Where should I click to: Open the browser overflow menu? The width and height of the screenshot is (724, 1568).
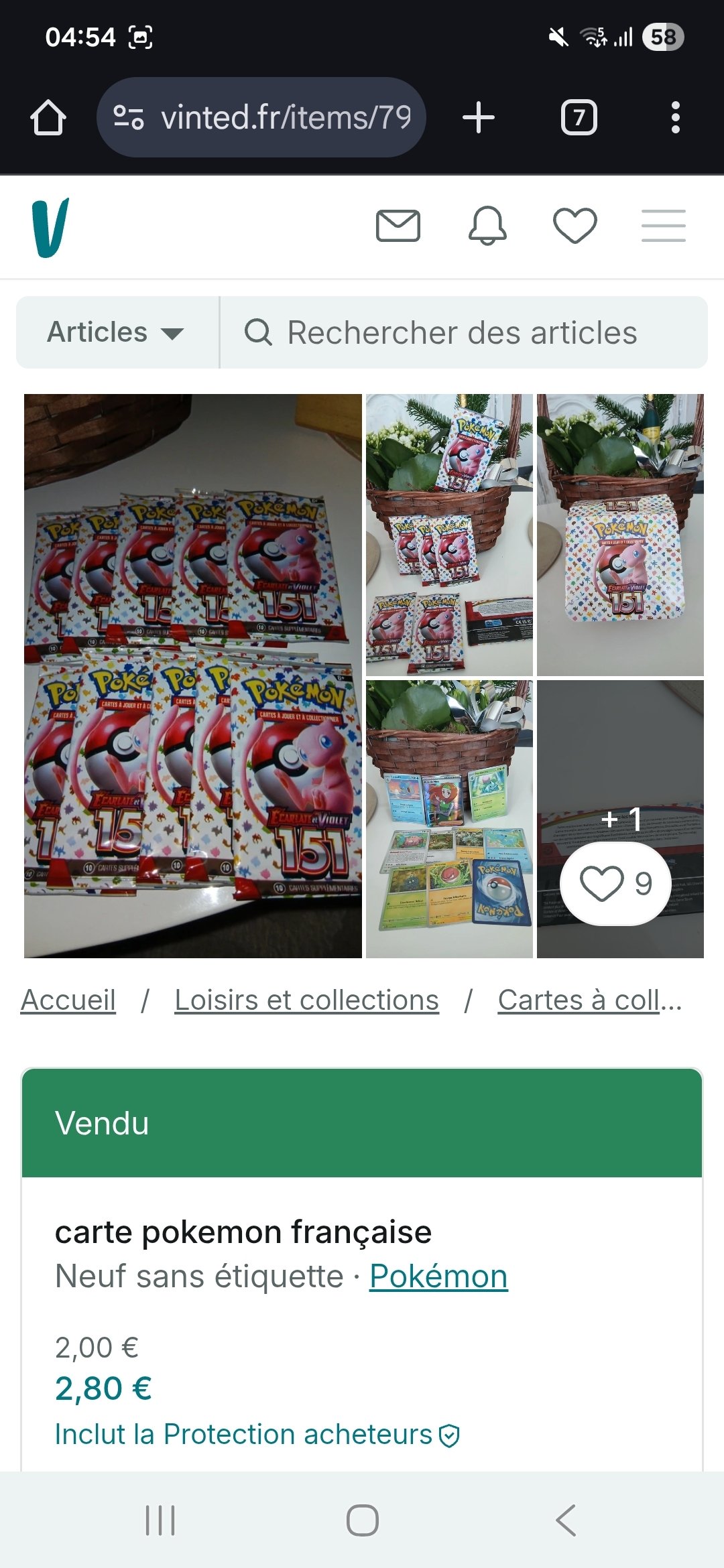[675, 118]
